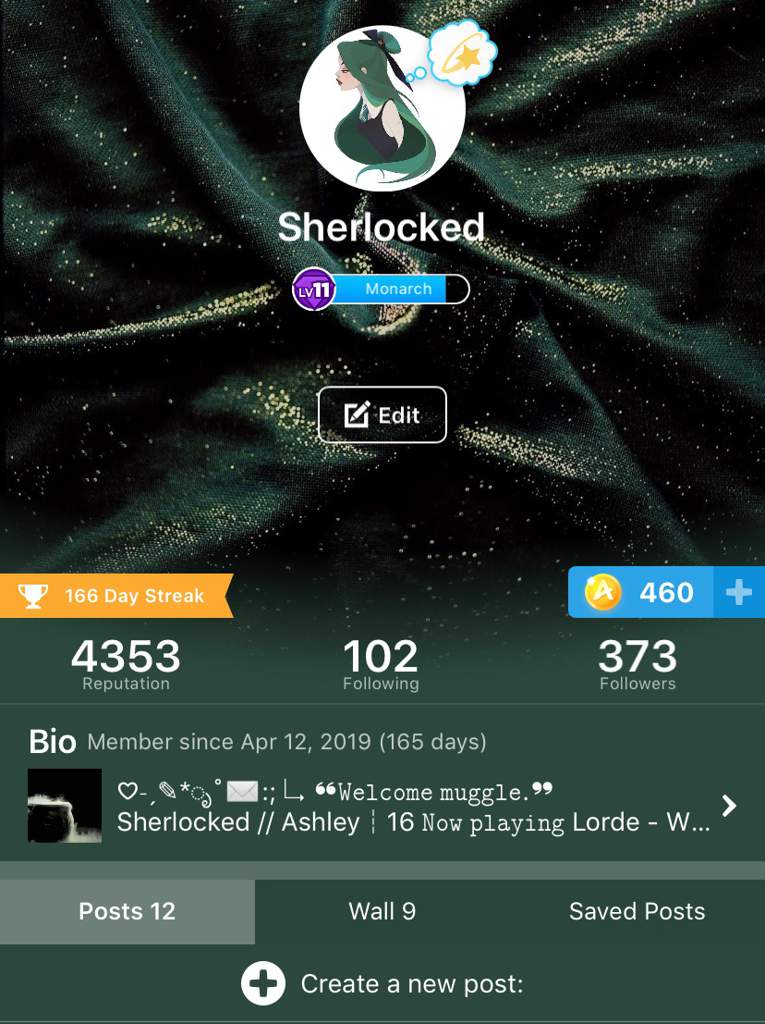Open the 102 Following list
The image size is (765, 1024).
[381, 665]
